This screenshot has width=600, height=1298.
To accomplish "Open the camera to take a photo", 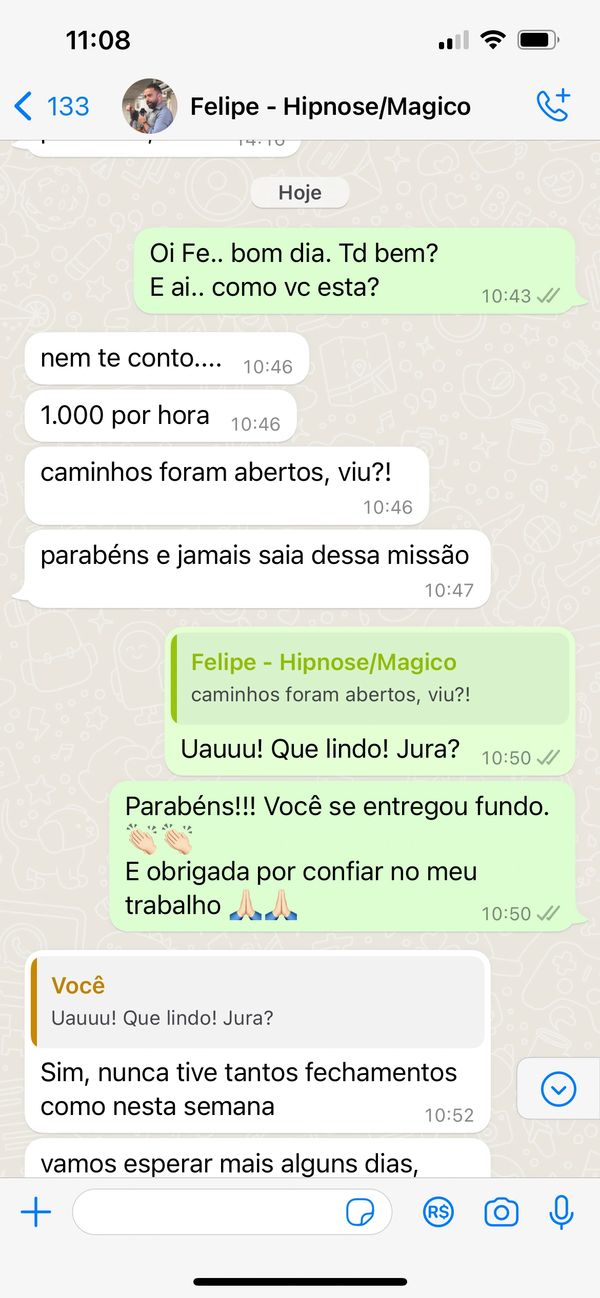I will (501, 1213).
